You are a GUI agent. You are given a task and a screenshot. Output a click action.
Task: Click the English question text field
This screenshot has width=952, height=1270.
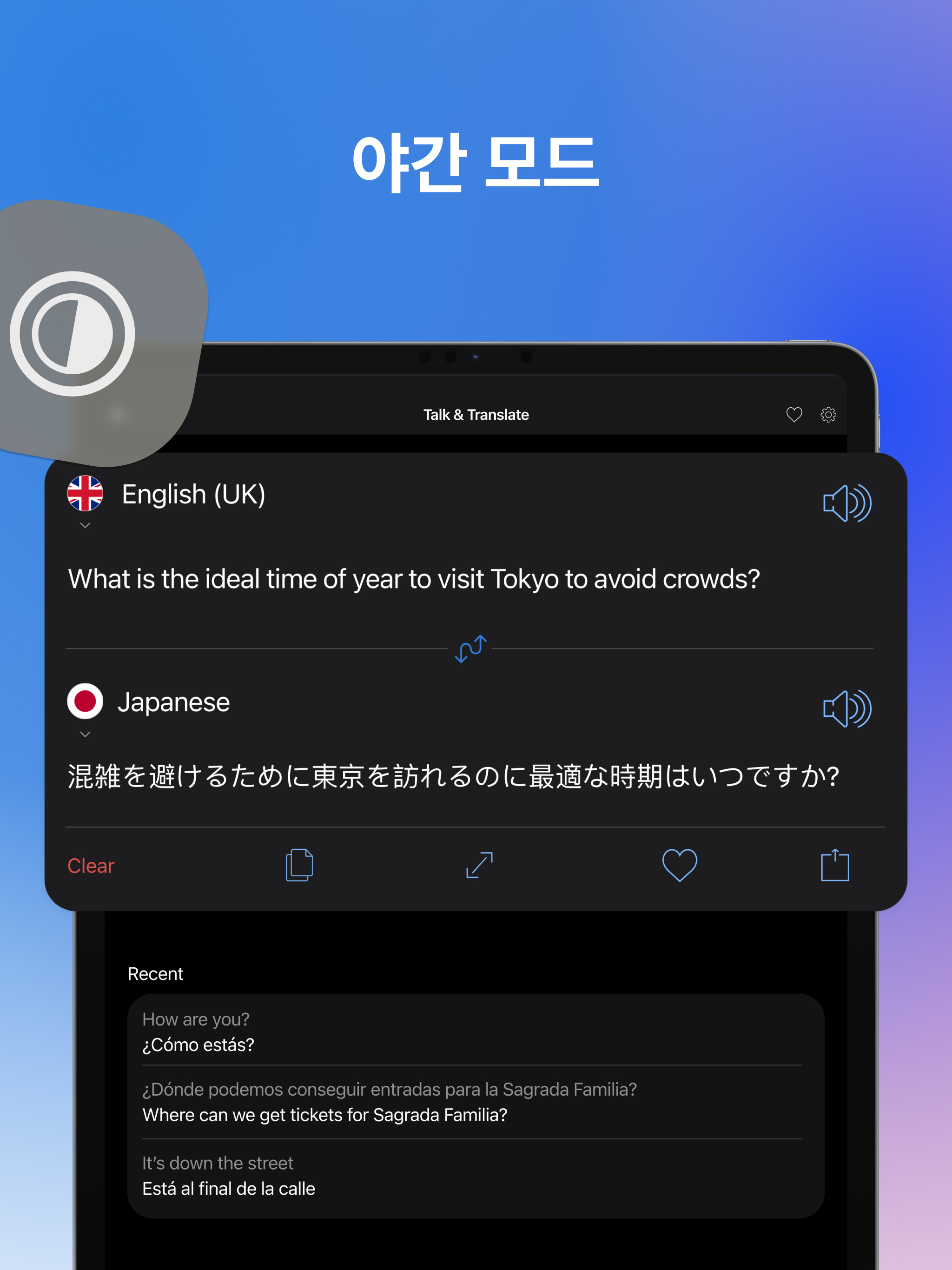click(x=413, y=579)
